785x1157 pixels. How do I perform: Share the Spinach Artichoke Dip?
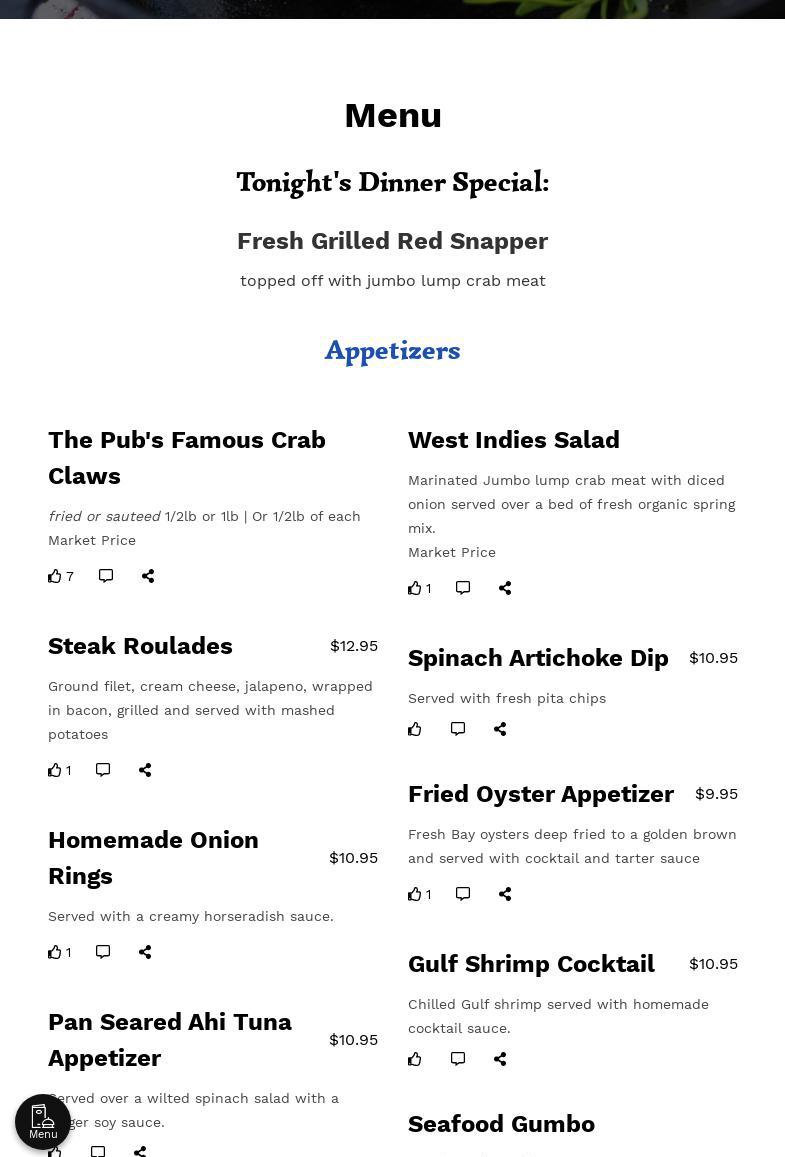point(500,729)
